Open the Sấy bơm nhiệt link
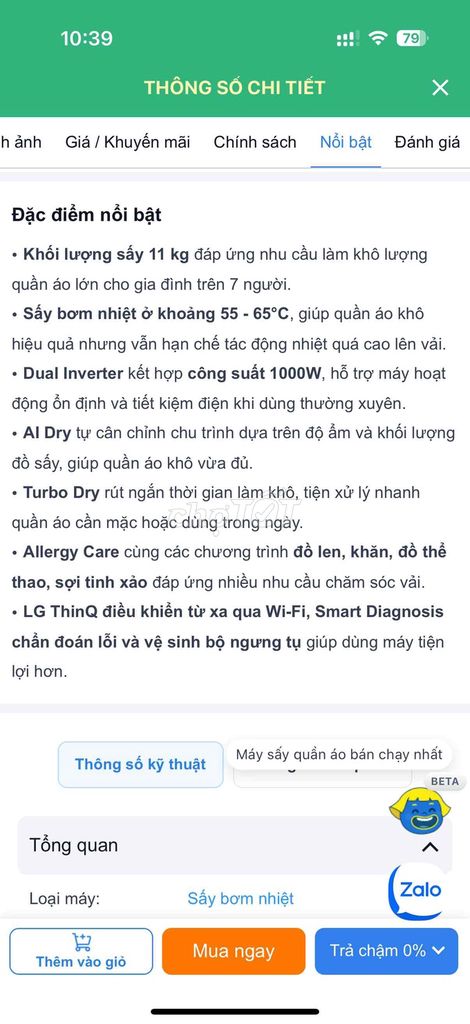 (241, 899)
